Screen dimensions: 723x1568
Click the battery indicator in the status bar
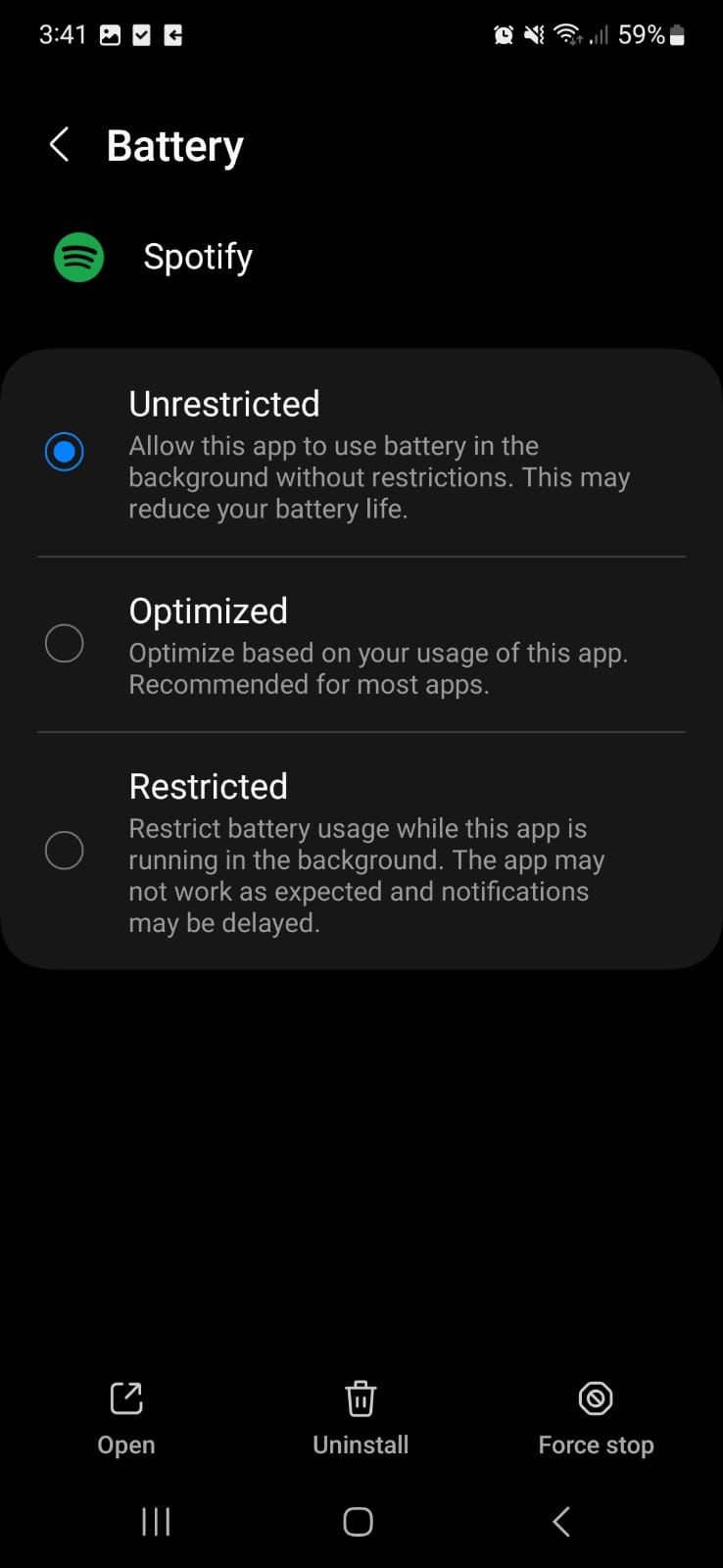coord(678,34)
